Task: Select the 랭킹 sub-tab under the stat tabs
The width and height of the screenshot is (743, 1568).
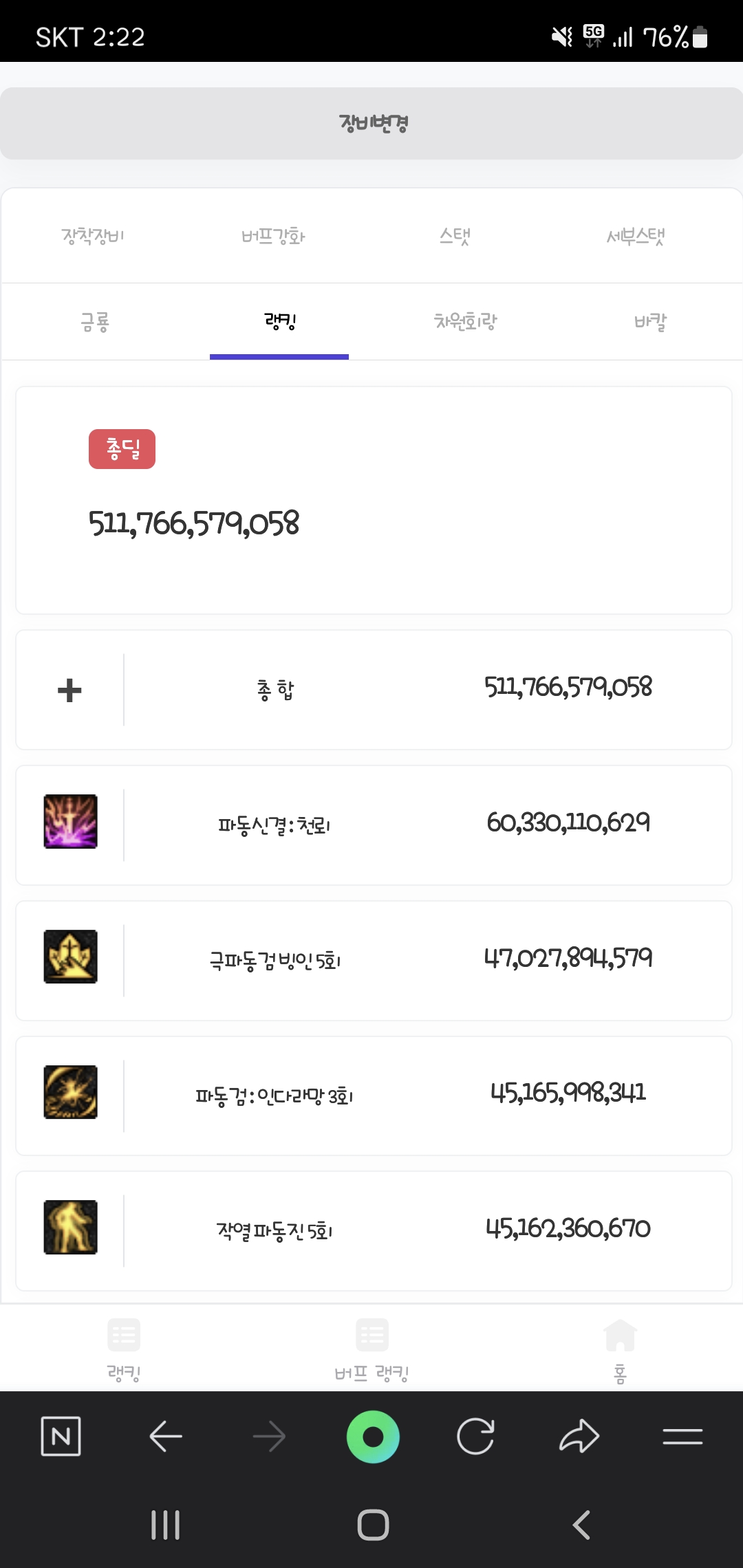Action: (x=279, y=321)
